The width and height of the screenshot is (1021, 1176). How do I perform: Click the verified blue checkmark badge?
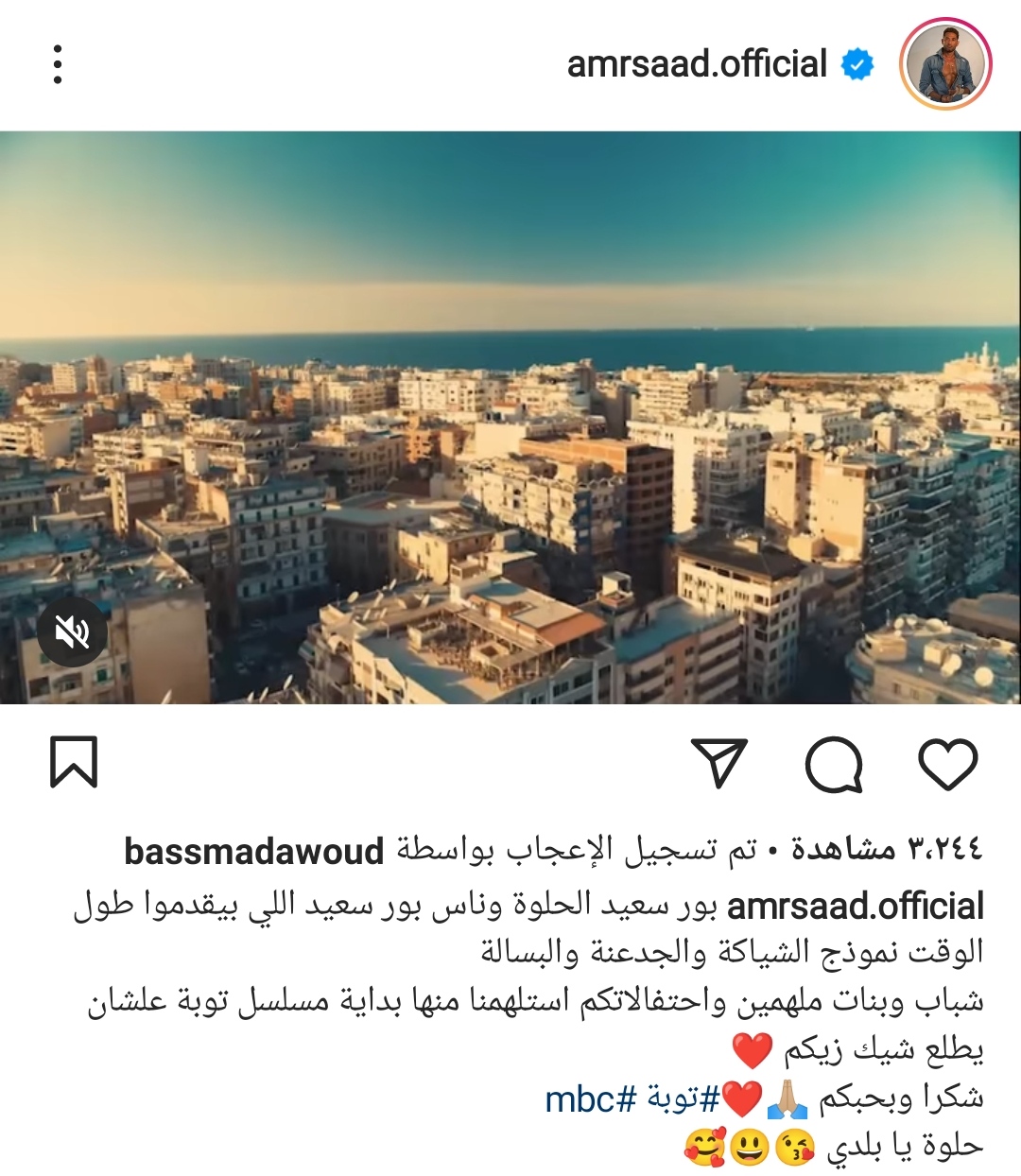click(856, 65)
